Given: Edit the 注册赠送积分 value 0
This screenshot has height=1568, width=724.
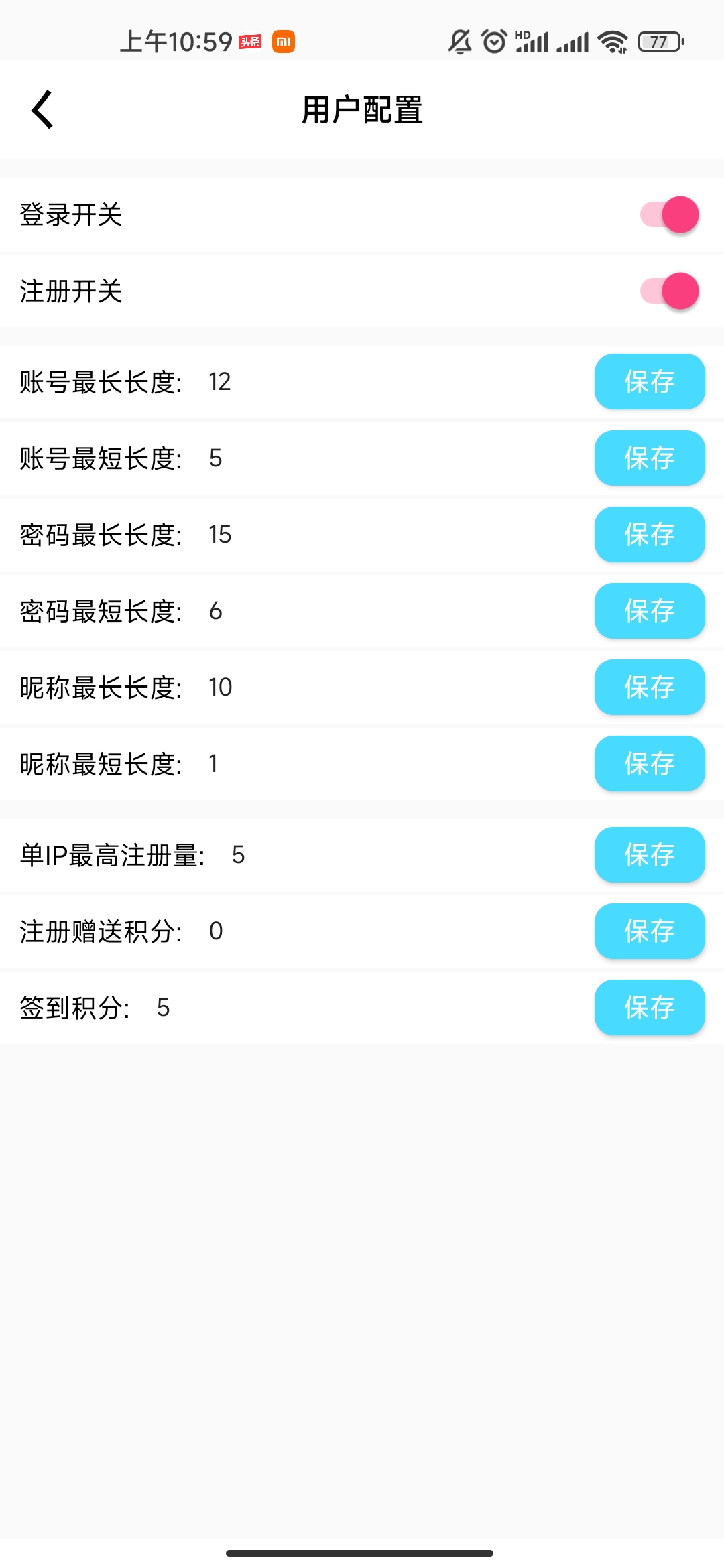Looking at the screenshot, I should click(216, 931).
